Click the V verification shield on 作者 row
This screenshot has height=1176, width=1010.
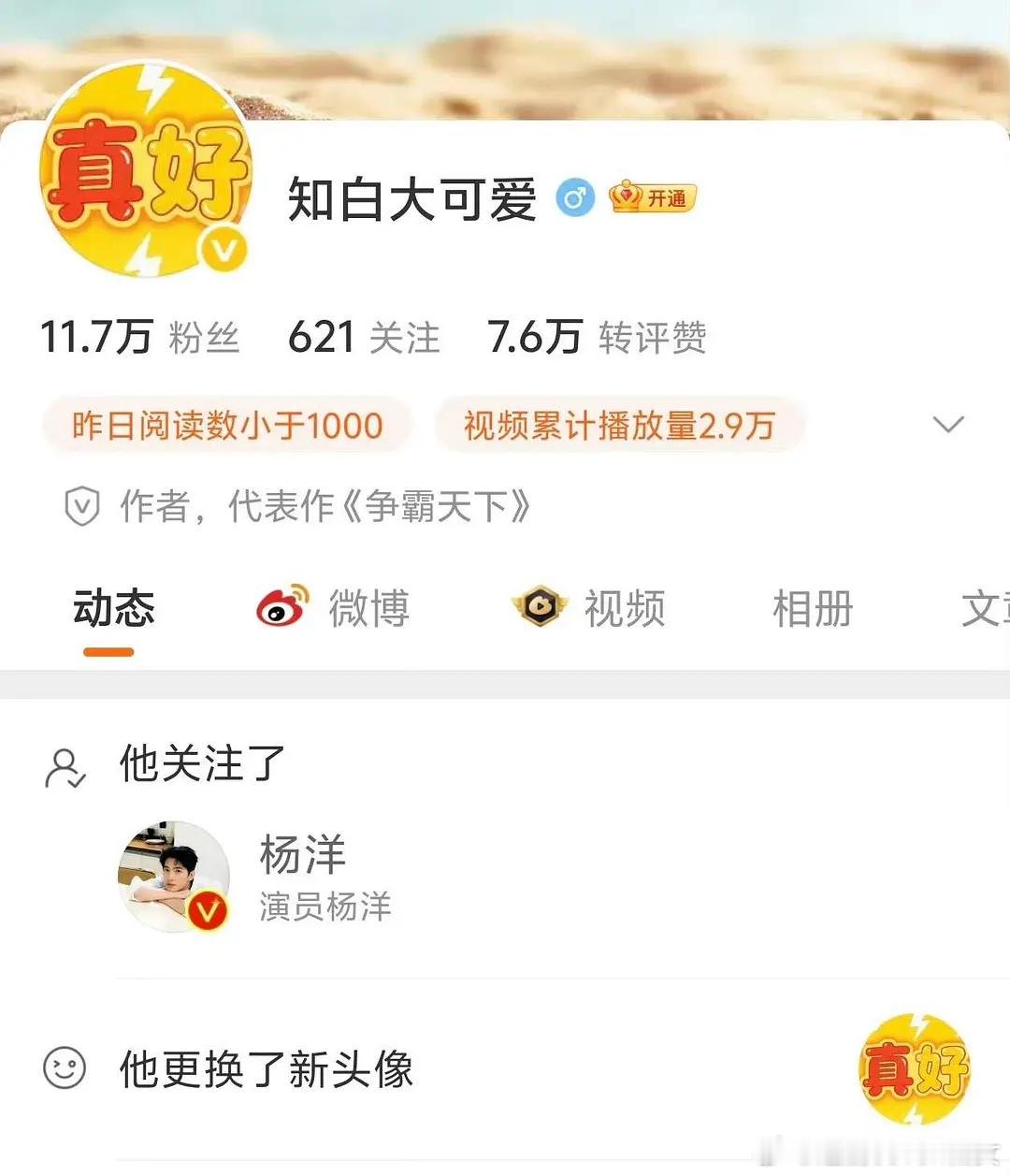81,506
